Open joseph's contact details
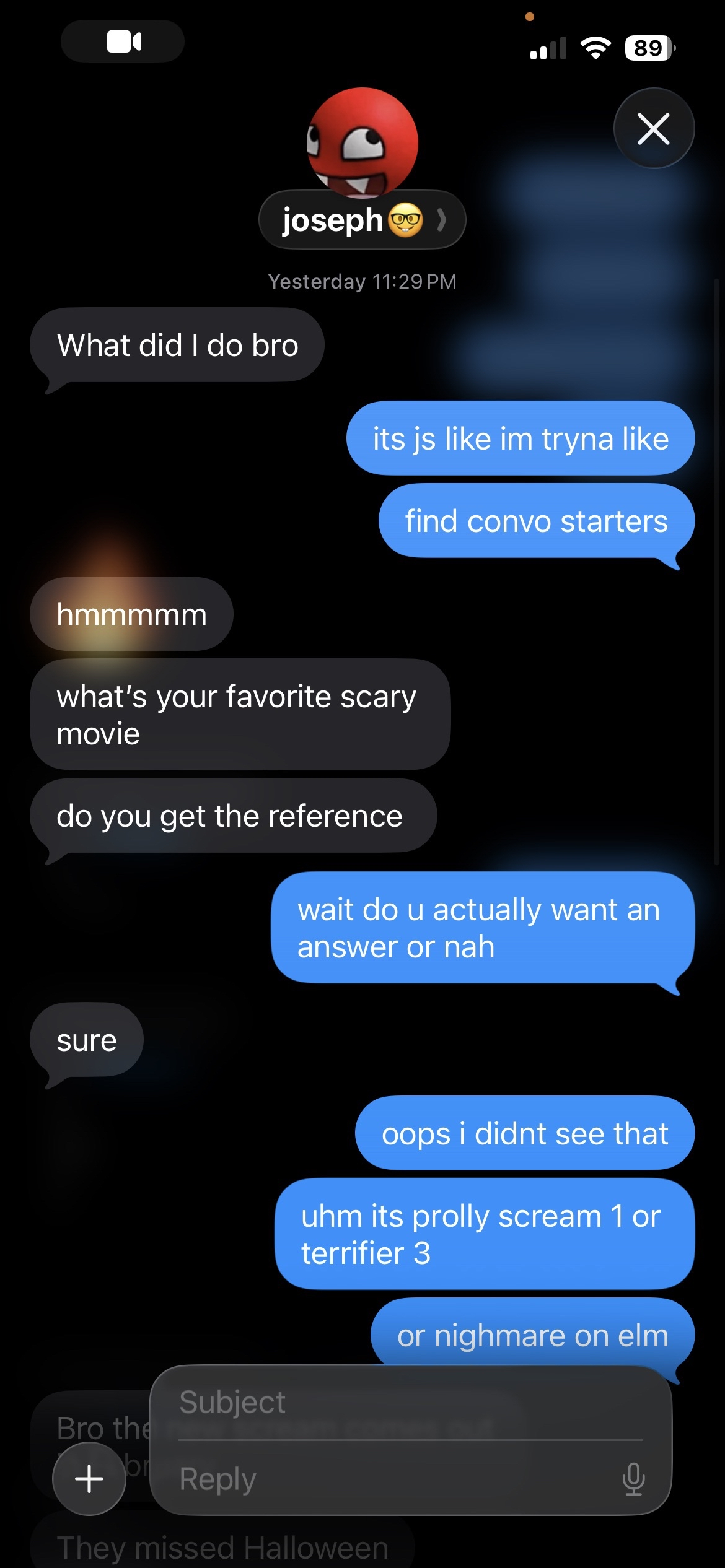 coord(362,220)
